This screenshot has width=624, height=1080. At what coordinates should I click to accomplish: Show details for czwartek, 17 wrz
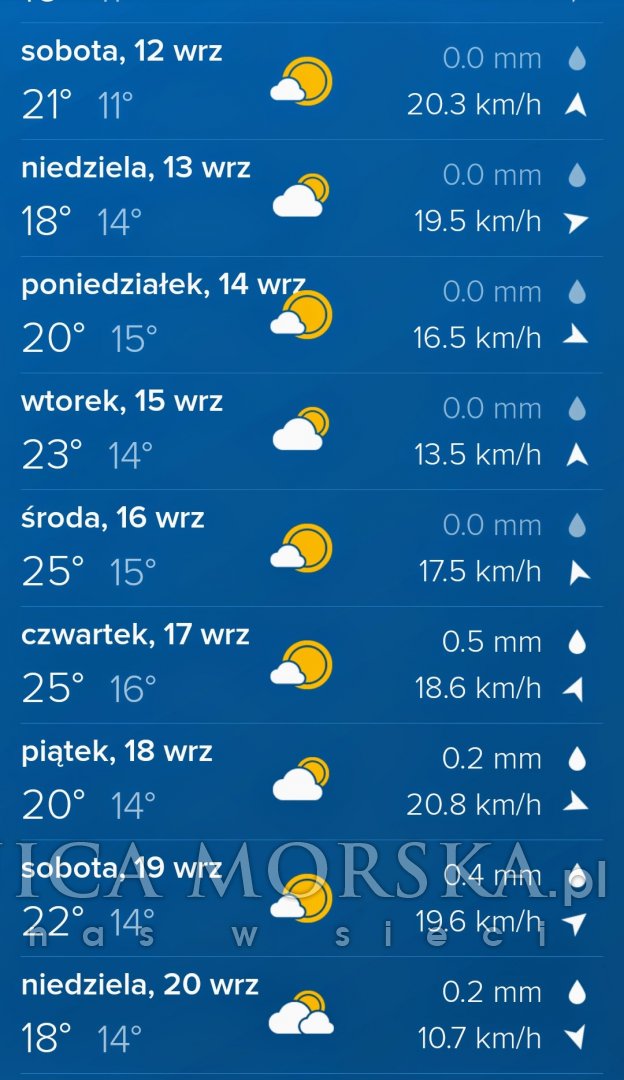(x=312, y=665)
